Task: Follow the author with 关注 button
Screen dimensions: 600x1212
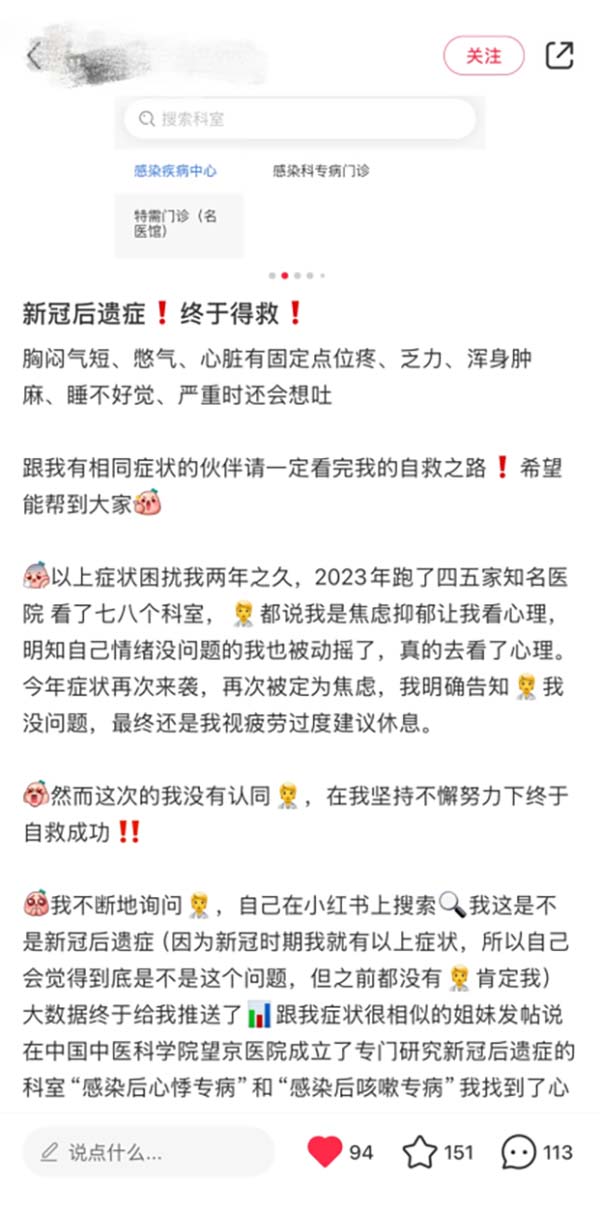Action: (x=484, y=56)
